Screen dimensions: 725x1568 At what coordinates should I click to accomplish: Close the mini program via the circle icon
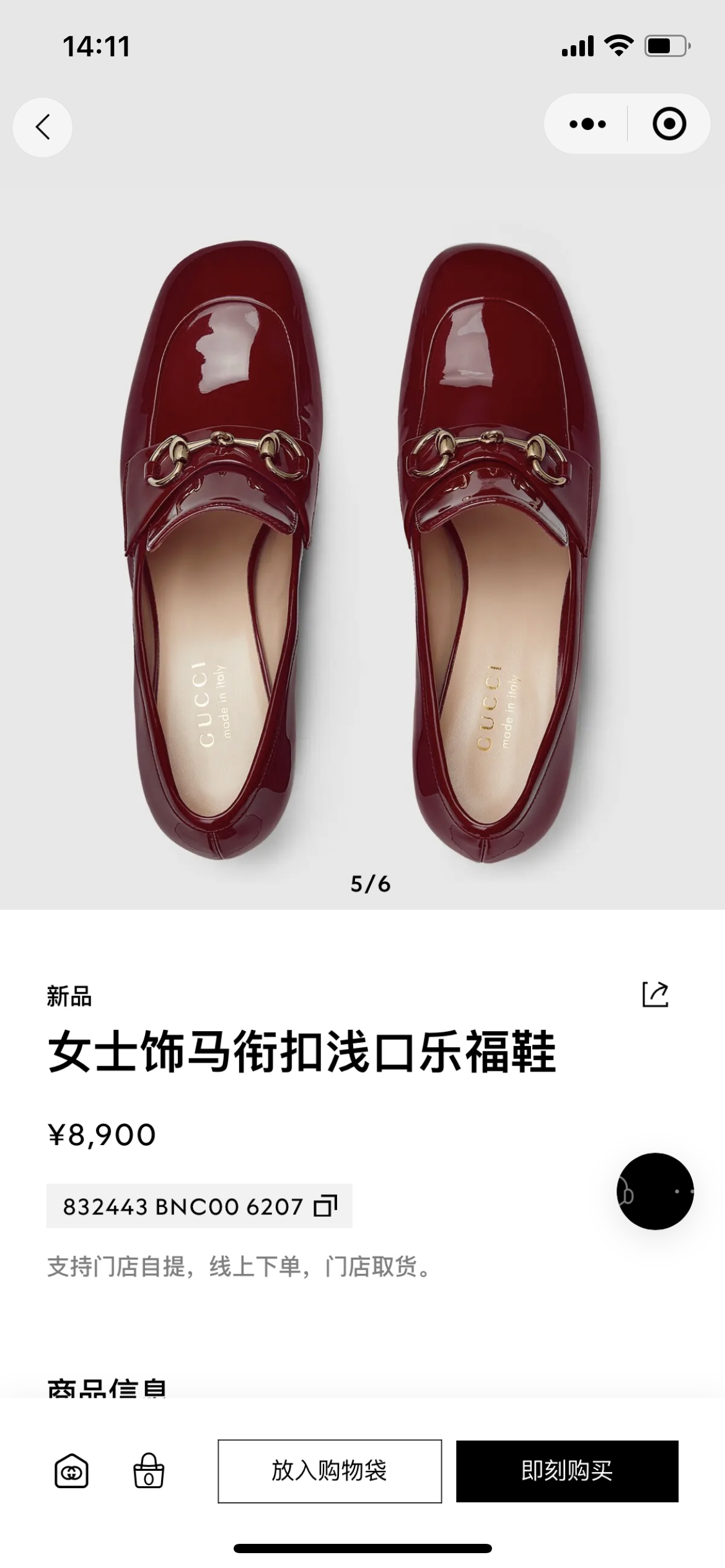(669, 124)
